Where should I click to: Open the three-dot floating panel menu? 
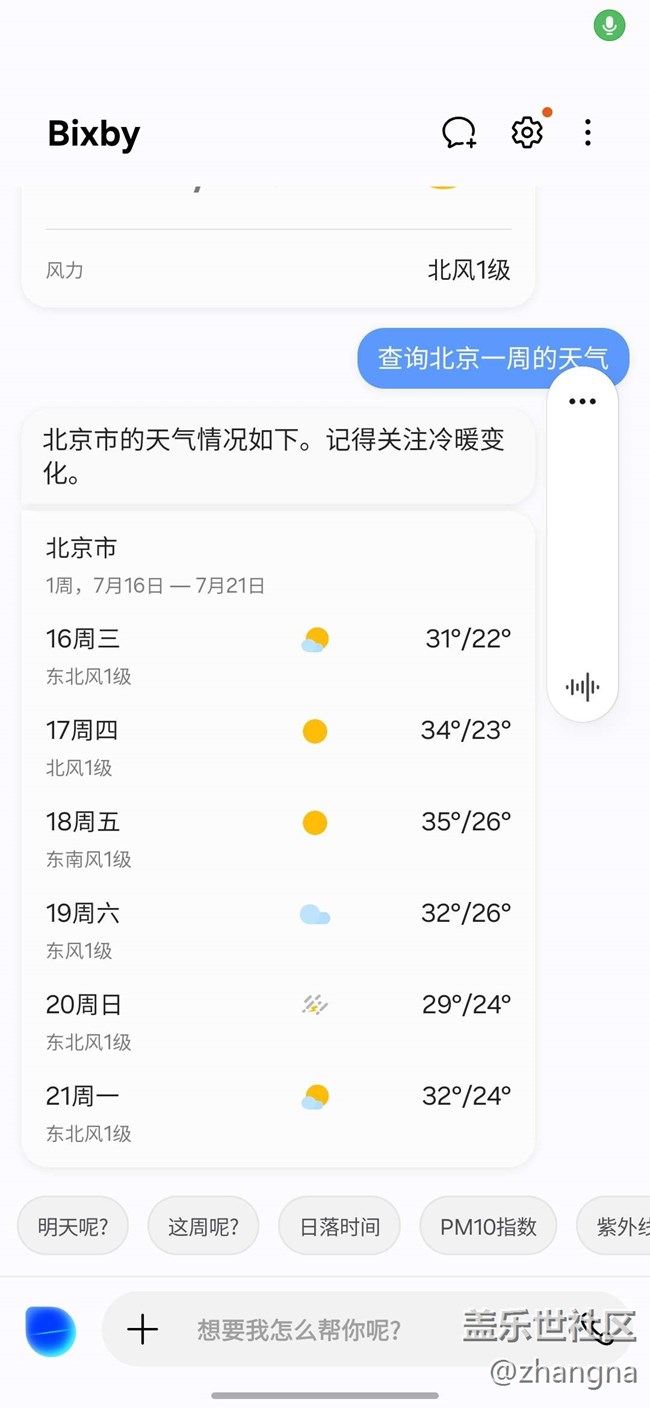pos(582,402)
